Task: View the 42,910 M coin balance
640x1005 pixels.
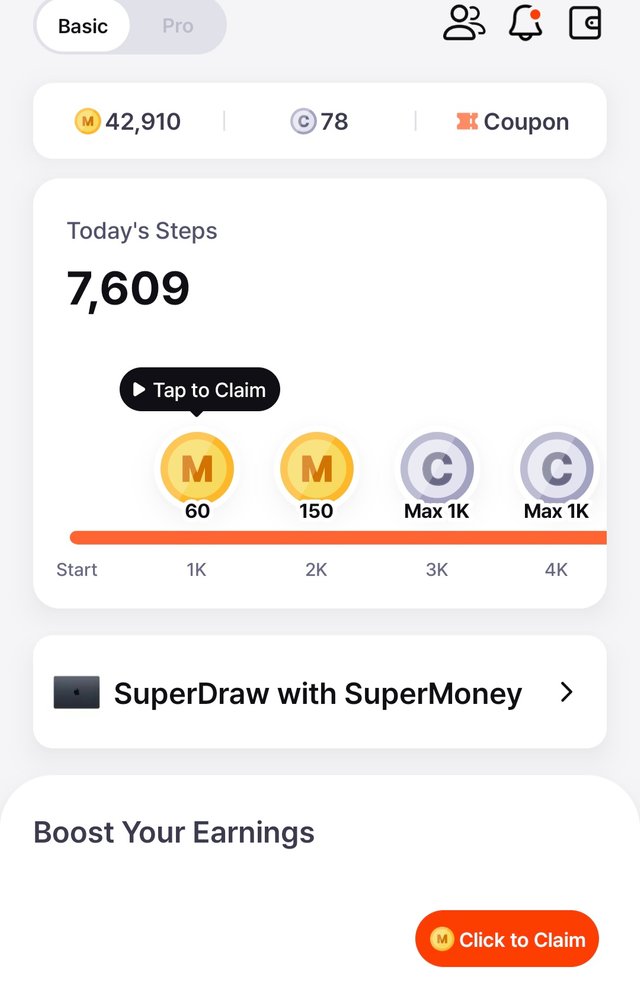Action: 128,122
